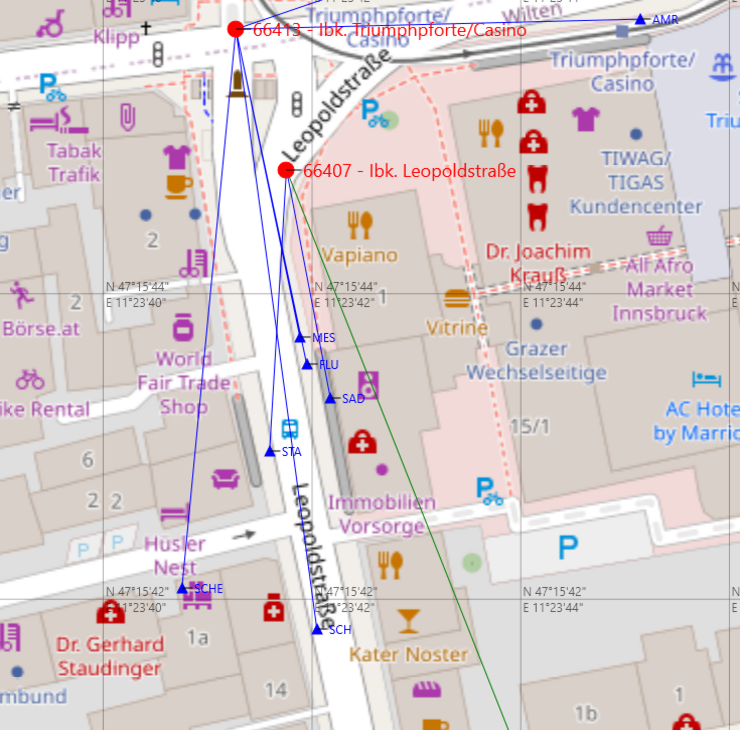The image size is (740, 730).
Task: Open the SAD triangle marker
Action: coord(330,398)
